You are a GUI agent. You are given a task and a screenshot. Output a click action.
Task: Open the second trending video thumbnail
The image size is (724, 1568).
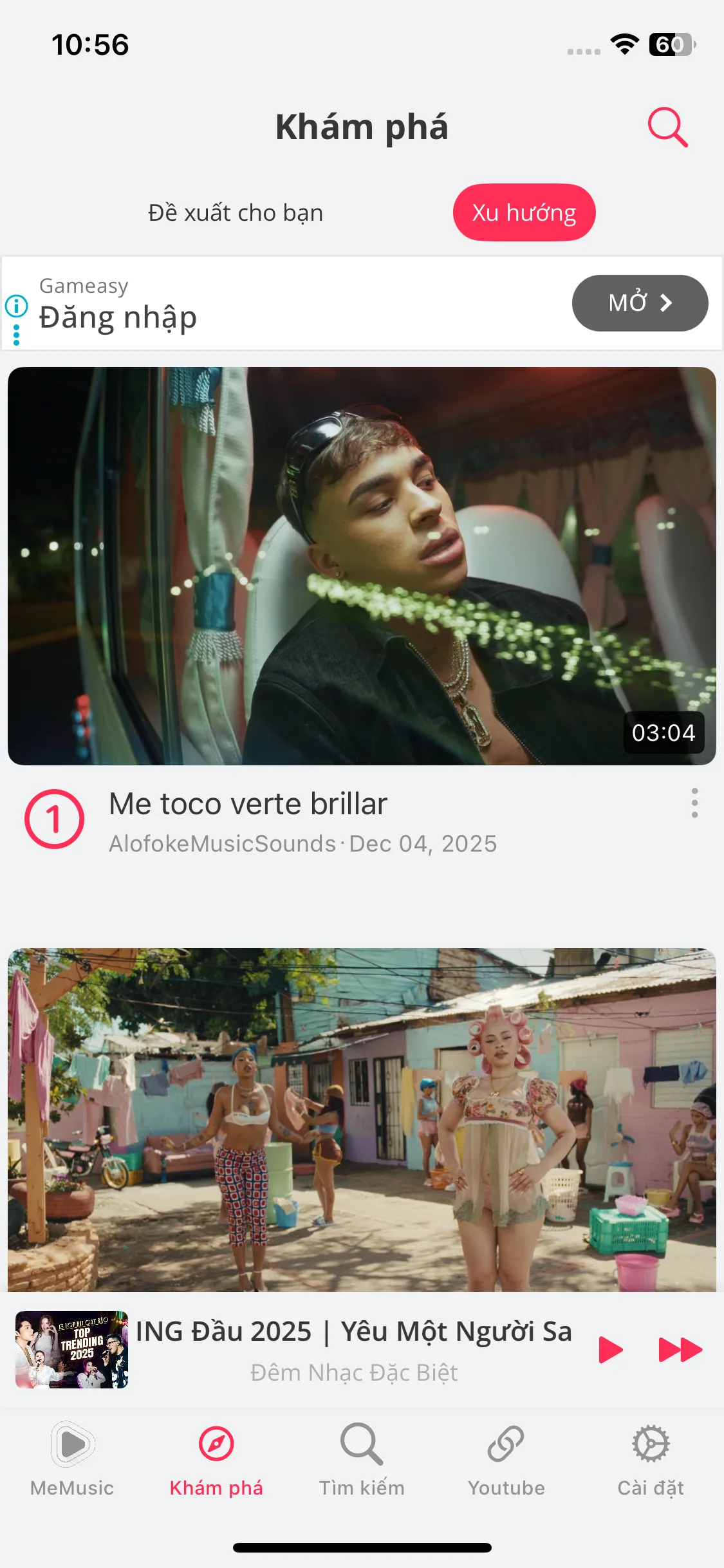[362, 1119]
